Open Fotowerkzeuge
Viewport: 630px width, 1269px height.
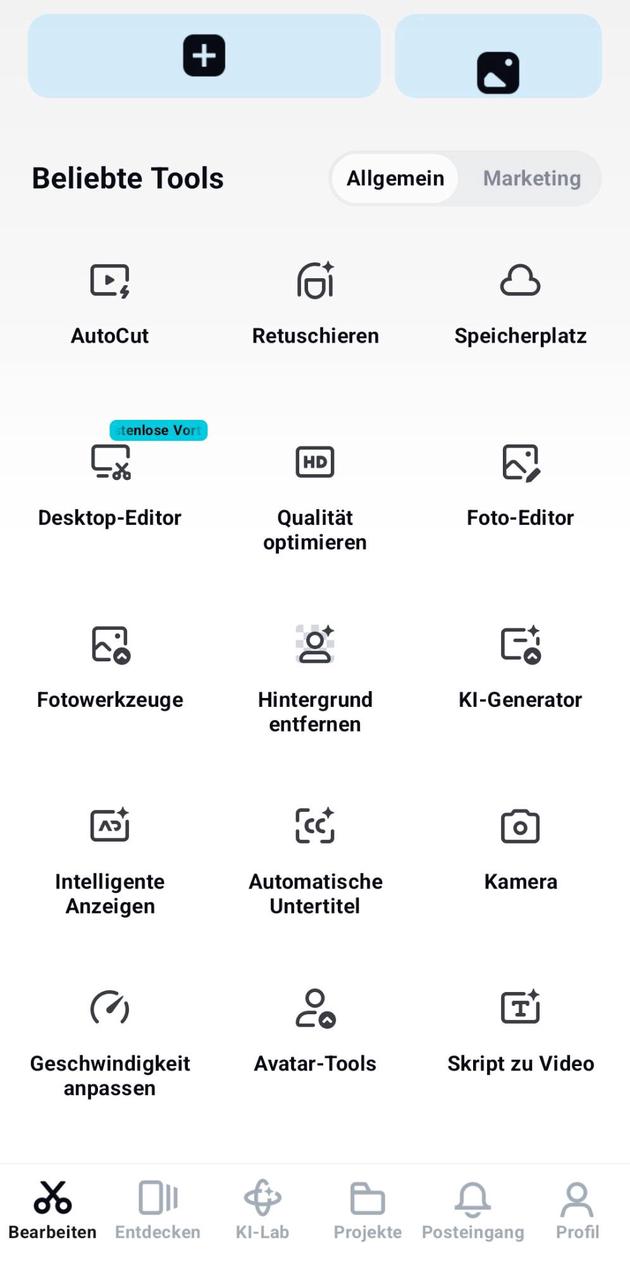(x=110, y=664)
